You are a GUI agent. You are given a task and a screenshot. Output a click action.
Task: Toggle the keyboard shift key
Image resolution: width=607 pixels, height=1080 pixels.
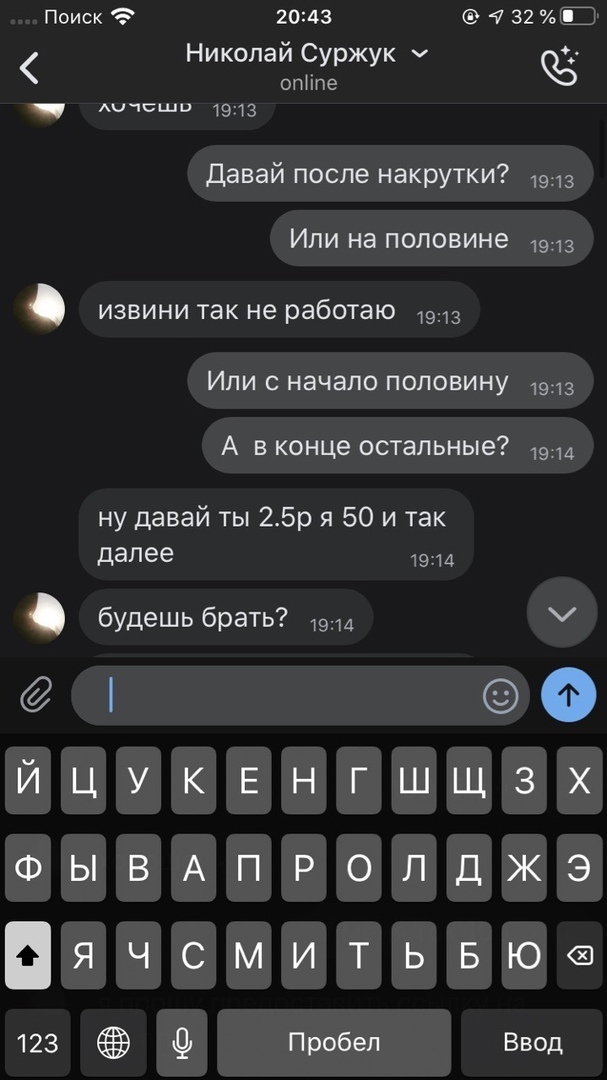[x=28, y=956]
